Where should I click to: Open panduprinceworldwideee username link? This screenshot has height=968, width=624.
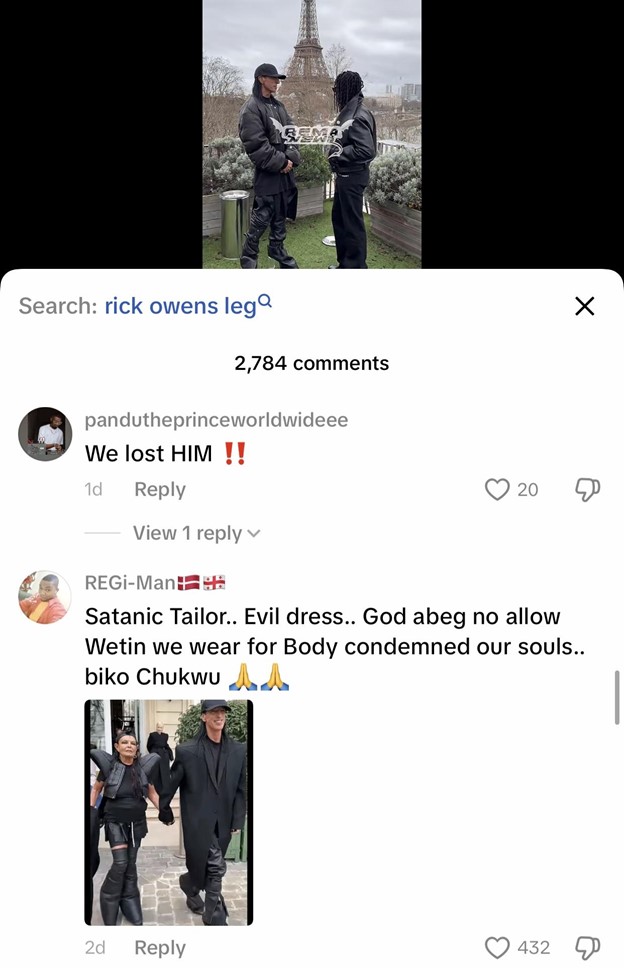pyautogui.click(x=216, y=420)
